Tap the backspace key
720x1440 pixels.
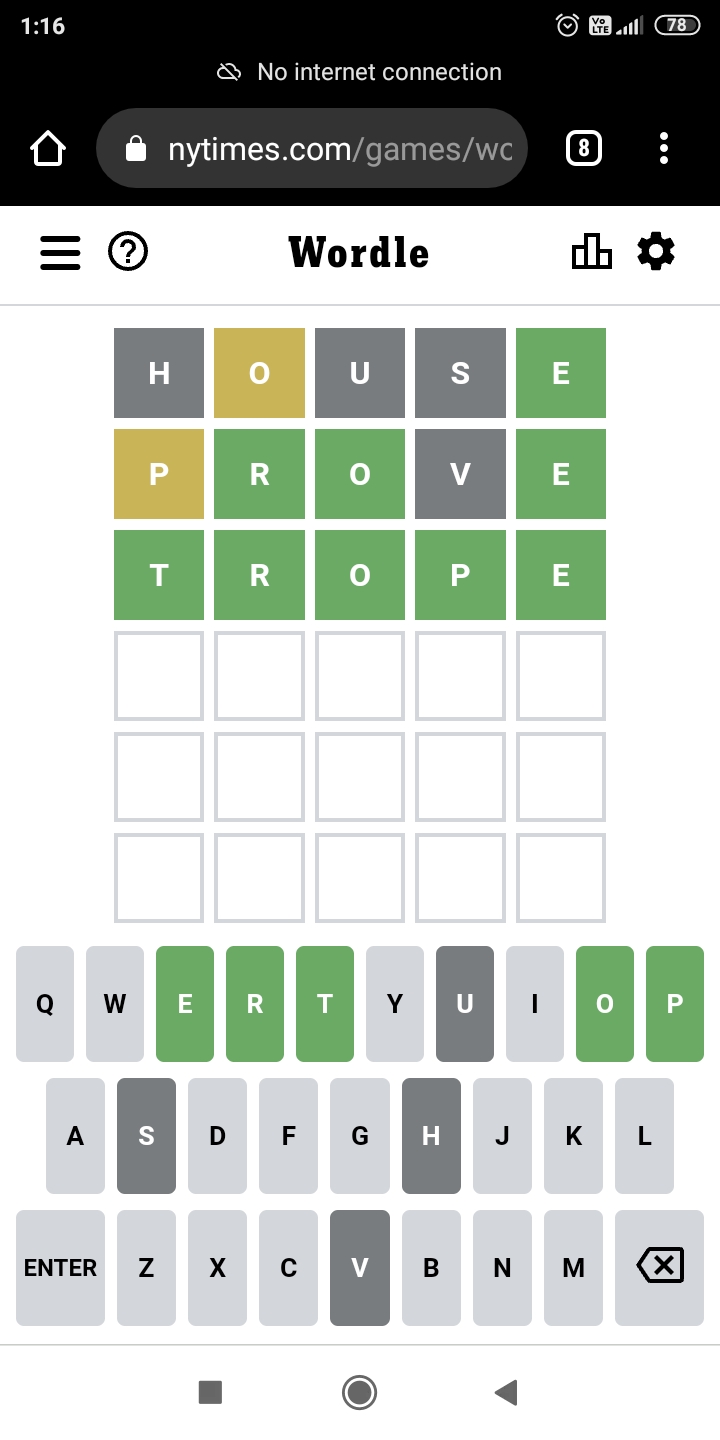(660, 1268)
